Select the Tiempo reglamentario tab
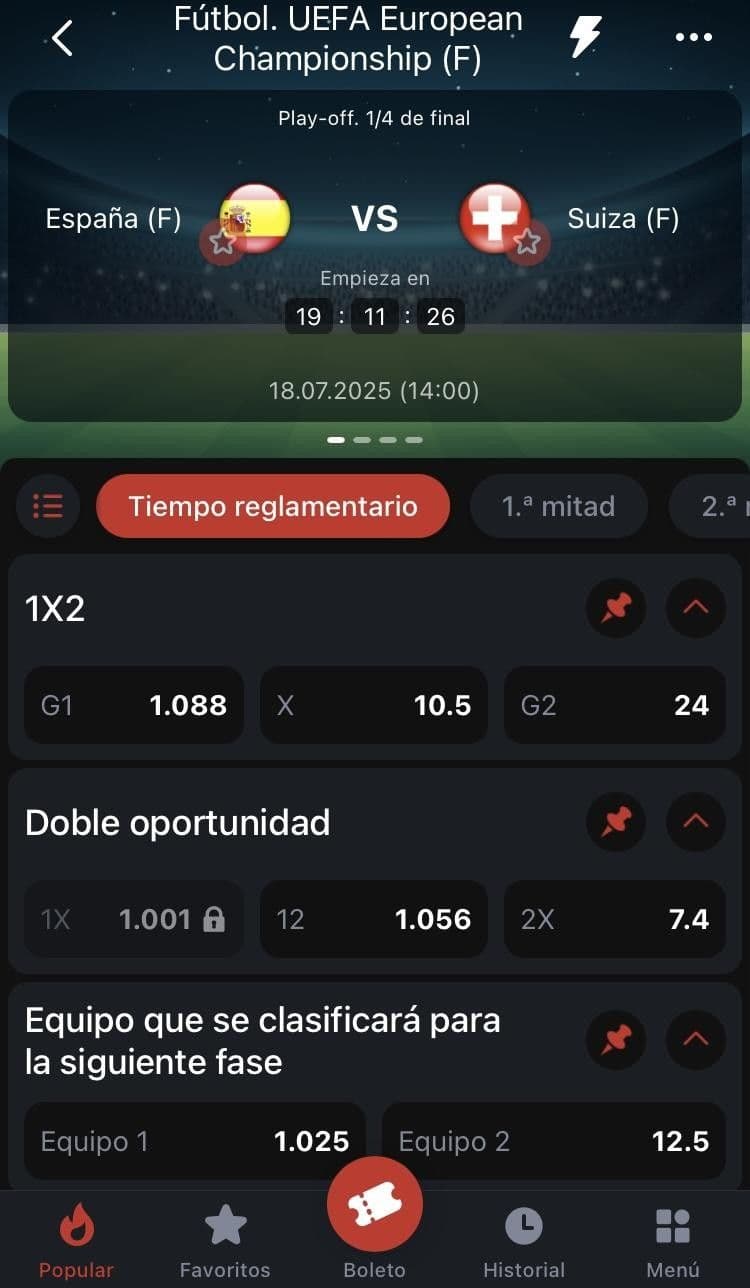This screenshot has height=1288, width=750. tap(272, 506)
